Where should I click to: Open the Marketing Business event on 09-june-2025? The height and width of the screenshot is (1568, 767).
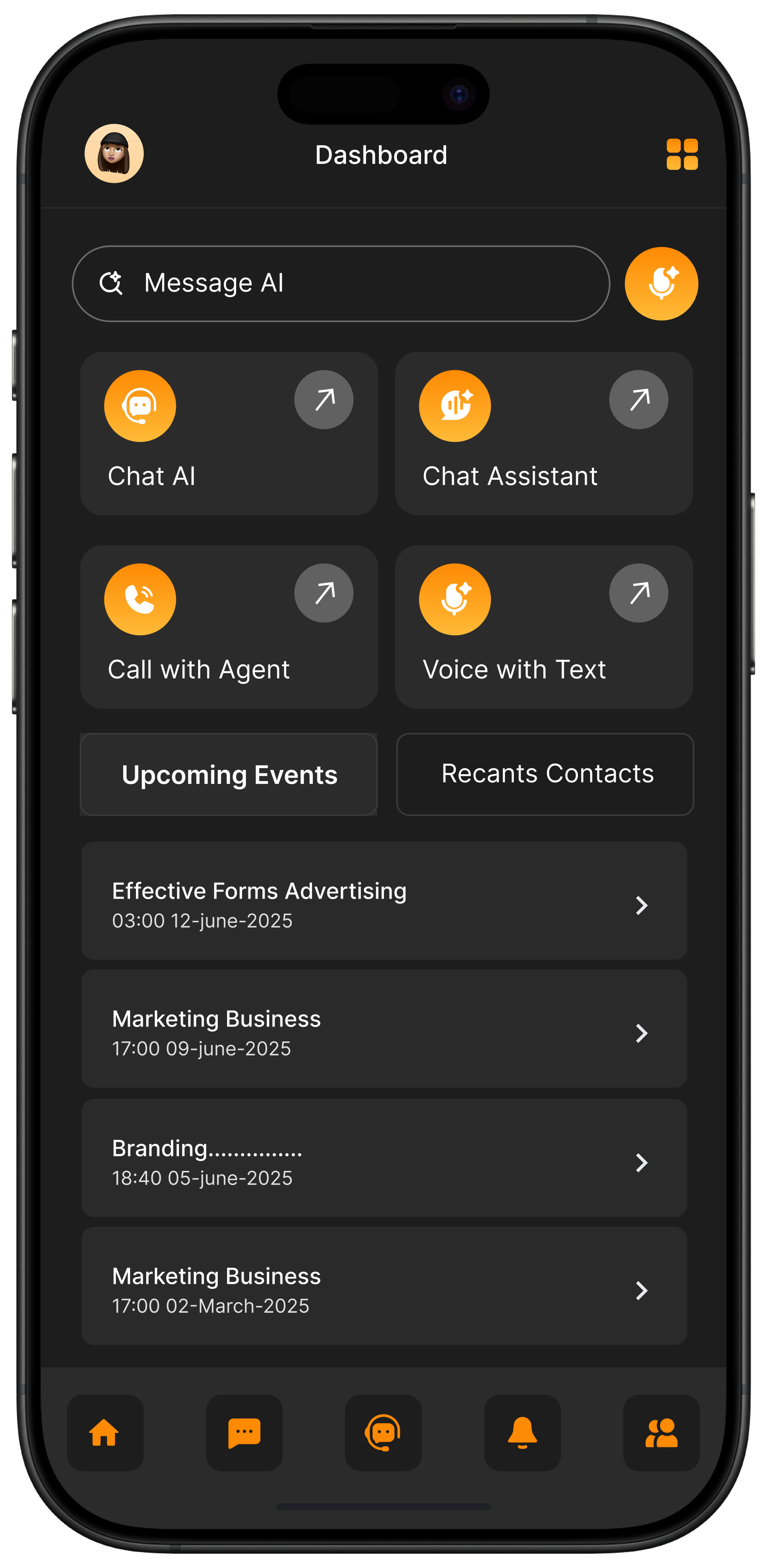click(383, 1029)
